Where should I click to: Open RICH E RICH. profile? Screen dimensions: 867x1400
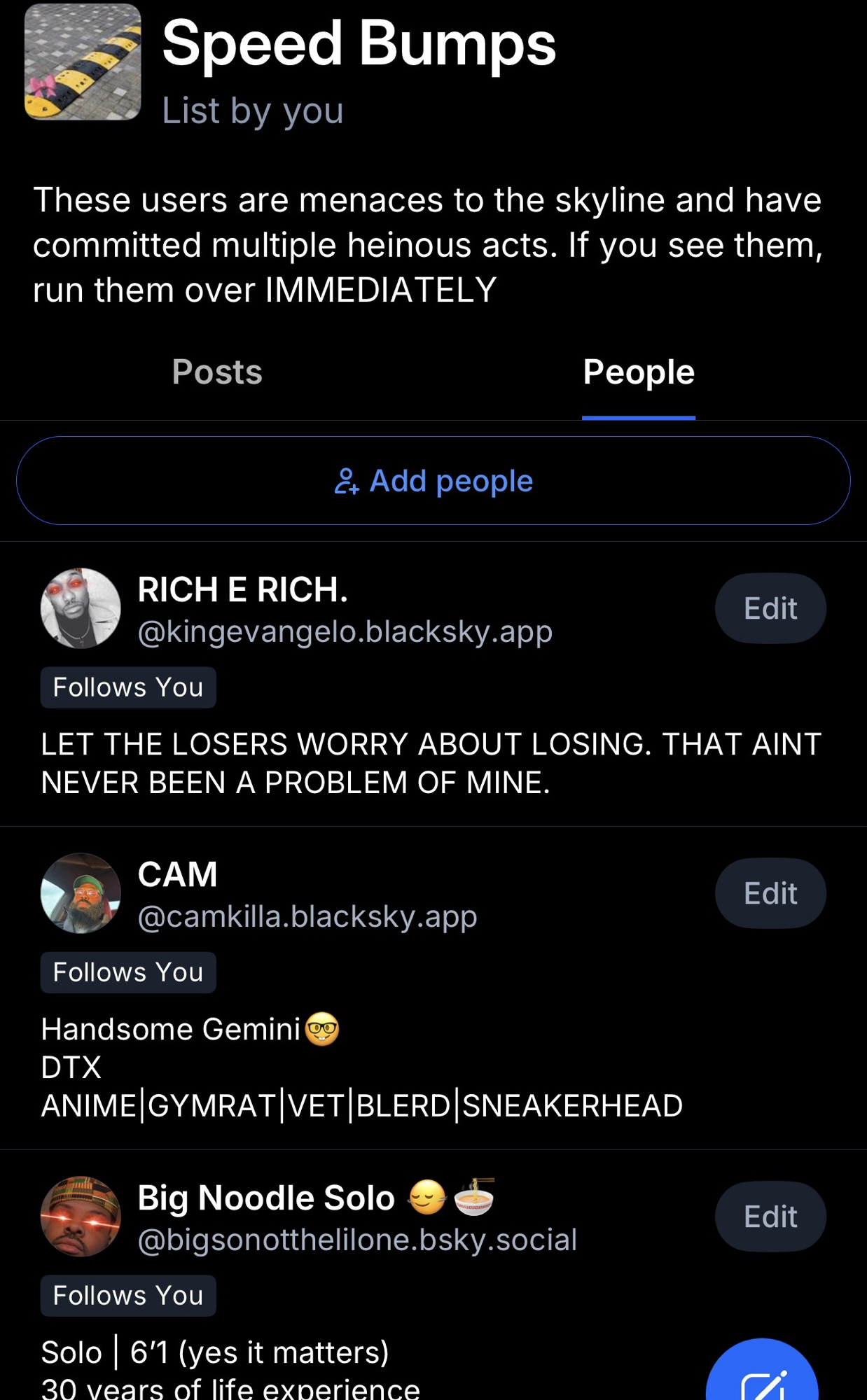(x=242, y=590)
